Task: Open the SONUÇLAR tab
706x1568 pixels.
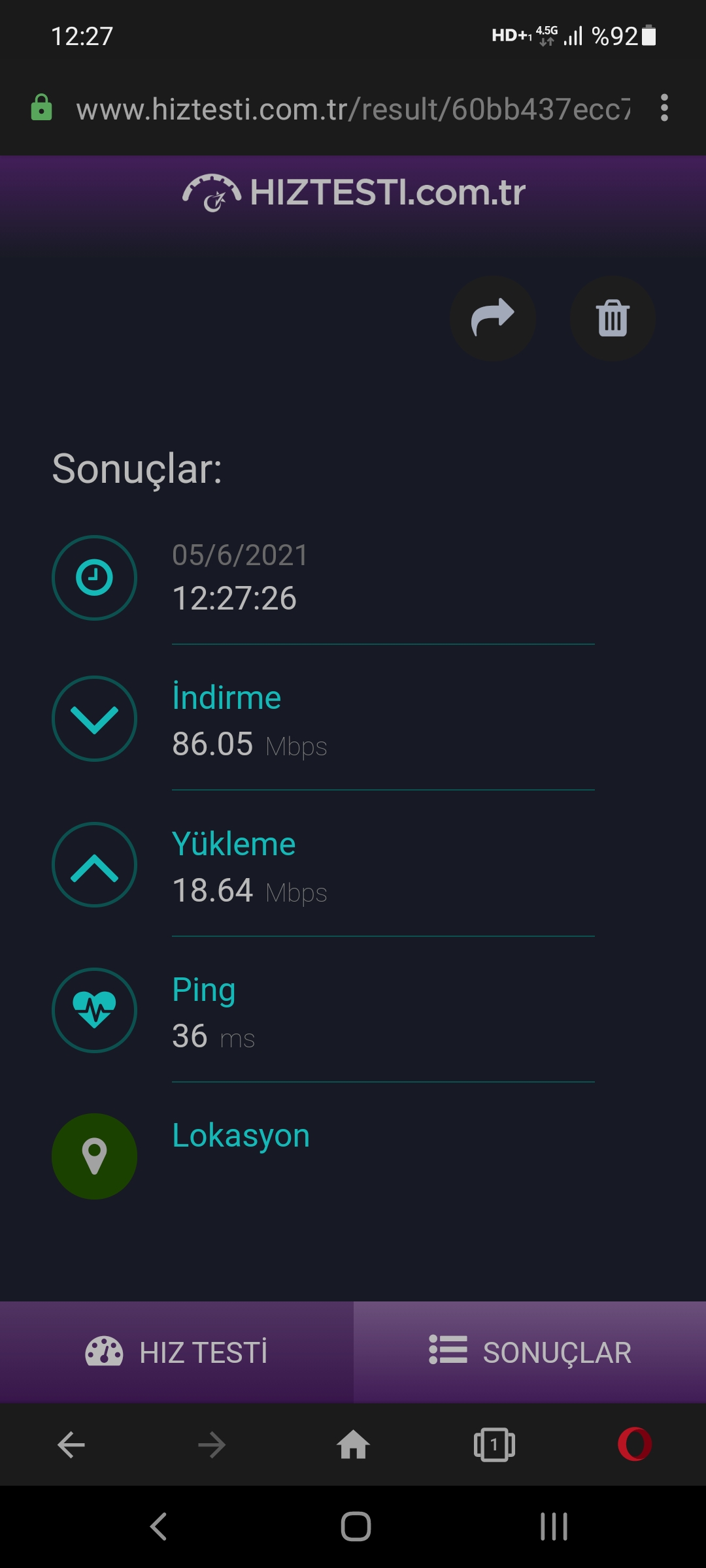Action: (x=530, y=1352)
